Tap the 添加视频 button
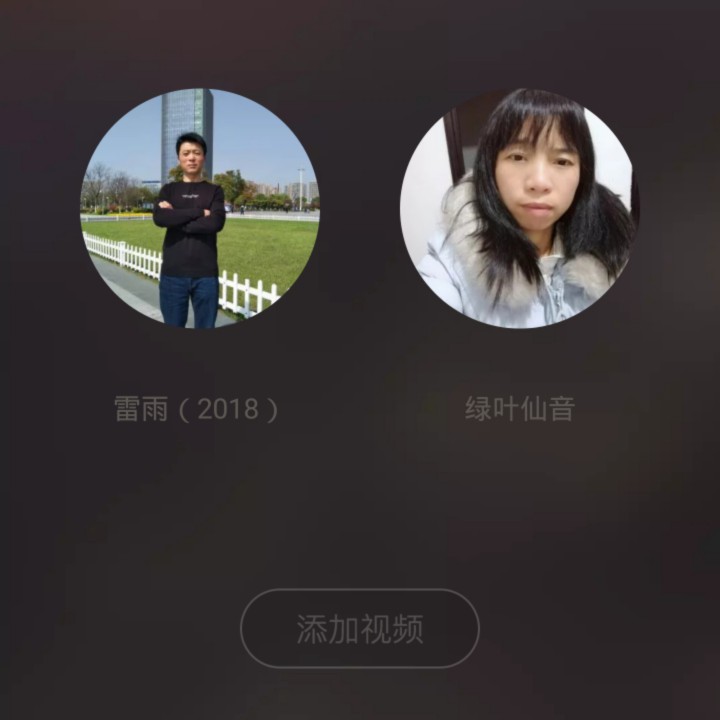720x720 pixels. click(x=360, y=628)
